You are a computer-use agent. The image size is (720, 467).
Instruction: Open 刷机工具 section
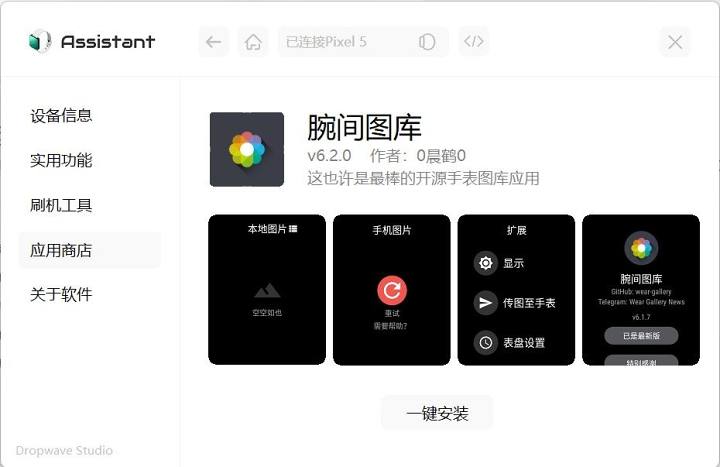pos(62,205)
